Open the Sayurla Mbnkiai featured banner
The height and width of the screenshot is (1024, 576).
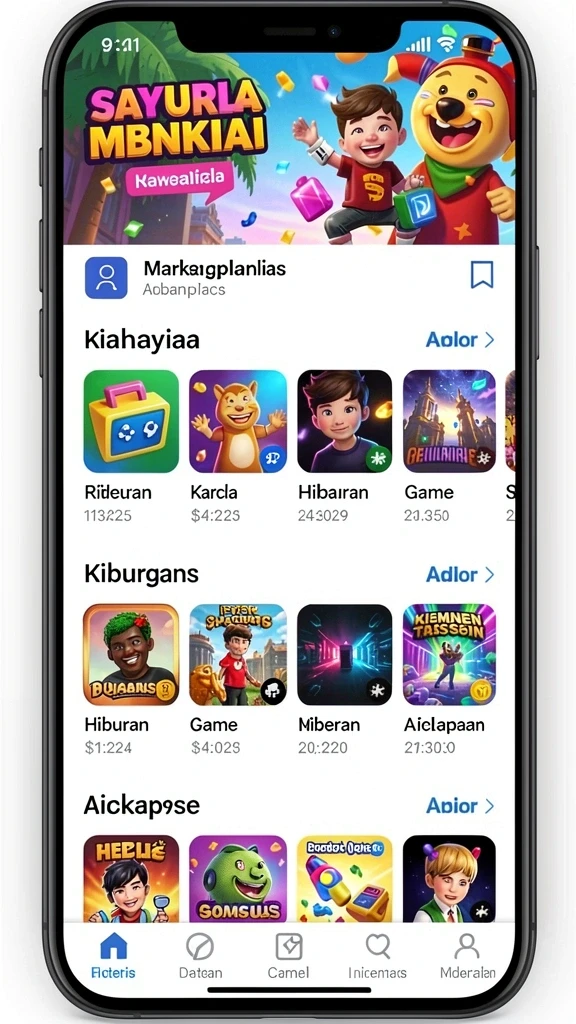click(289, 133)
